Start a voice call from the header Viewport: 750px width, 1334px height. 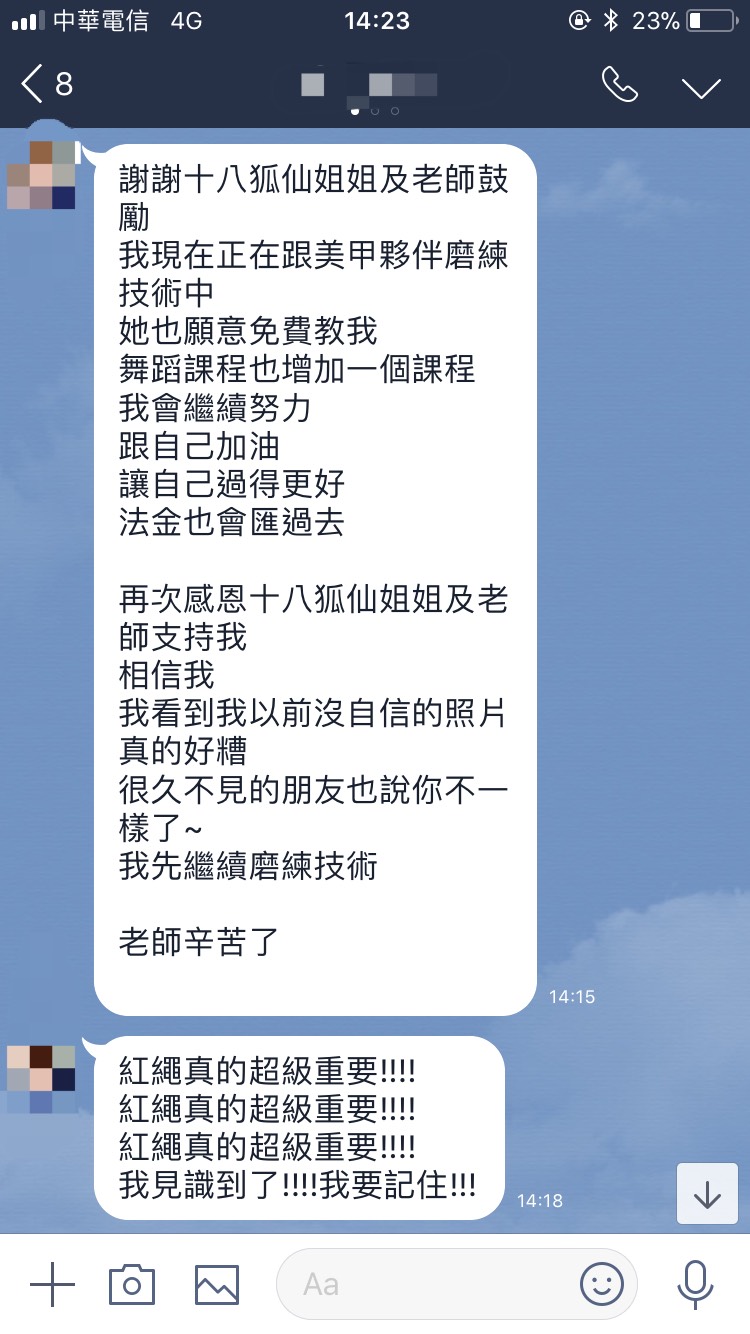click(620, 85)
